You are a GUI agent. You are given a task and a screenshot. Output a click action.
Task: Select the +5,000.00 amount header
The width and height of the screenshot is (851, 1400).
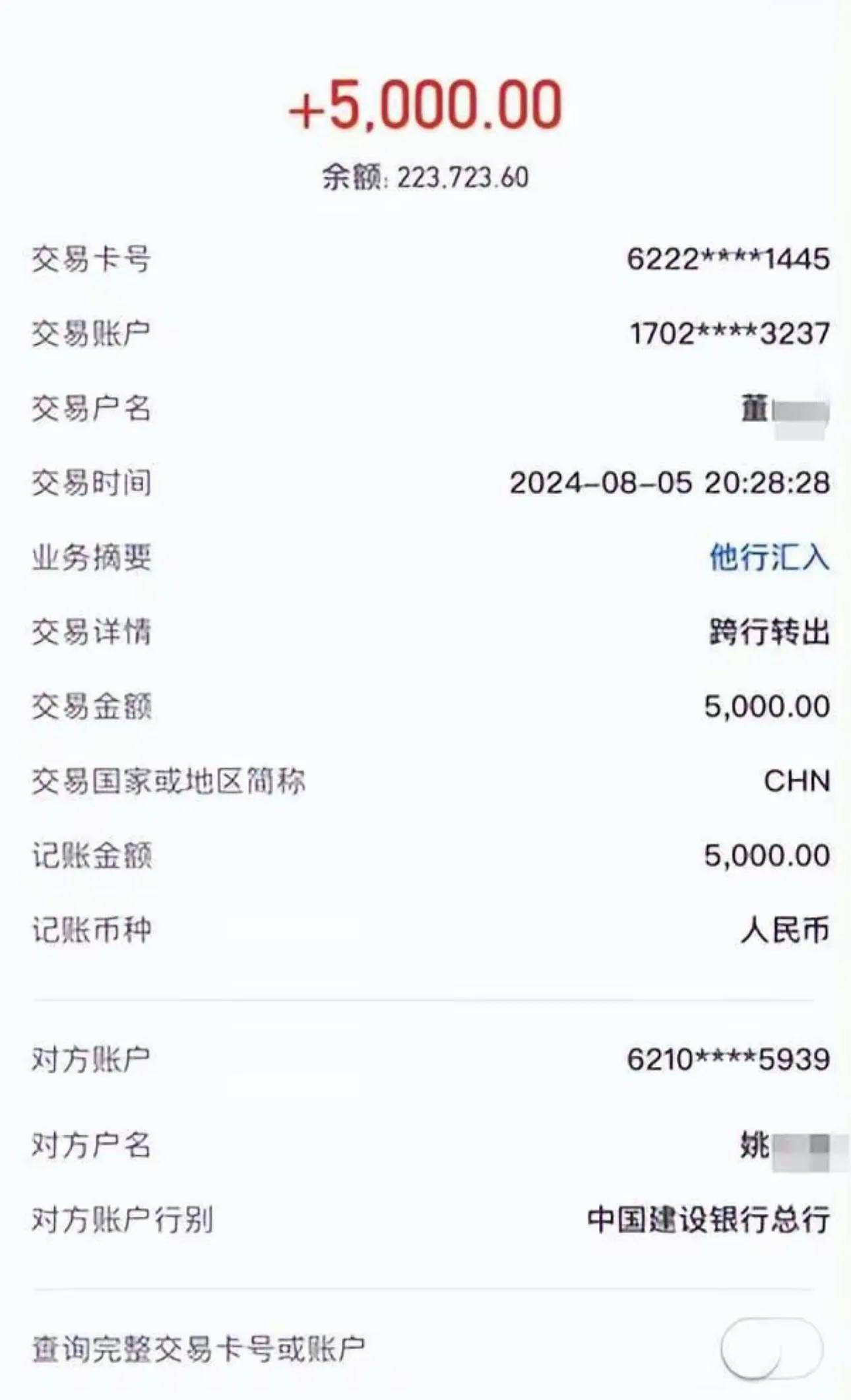[425, 106]
